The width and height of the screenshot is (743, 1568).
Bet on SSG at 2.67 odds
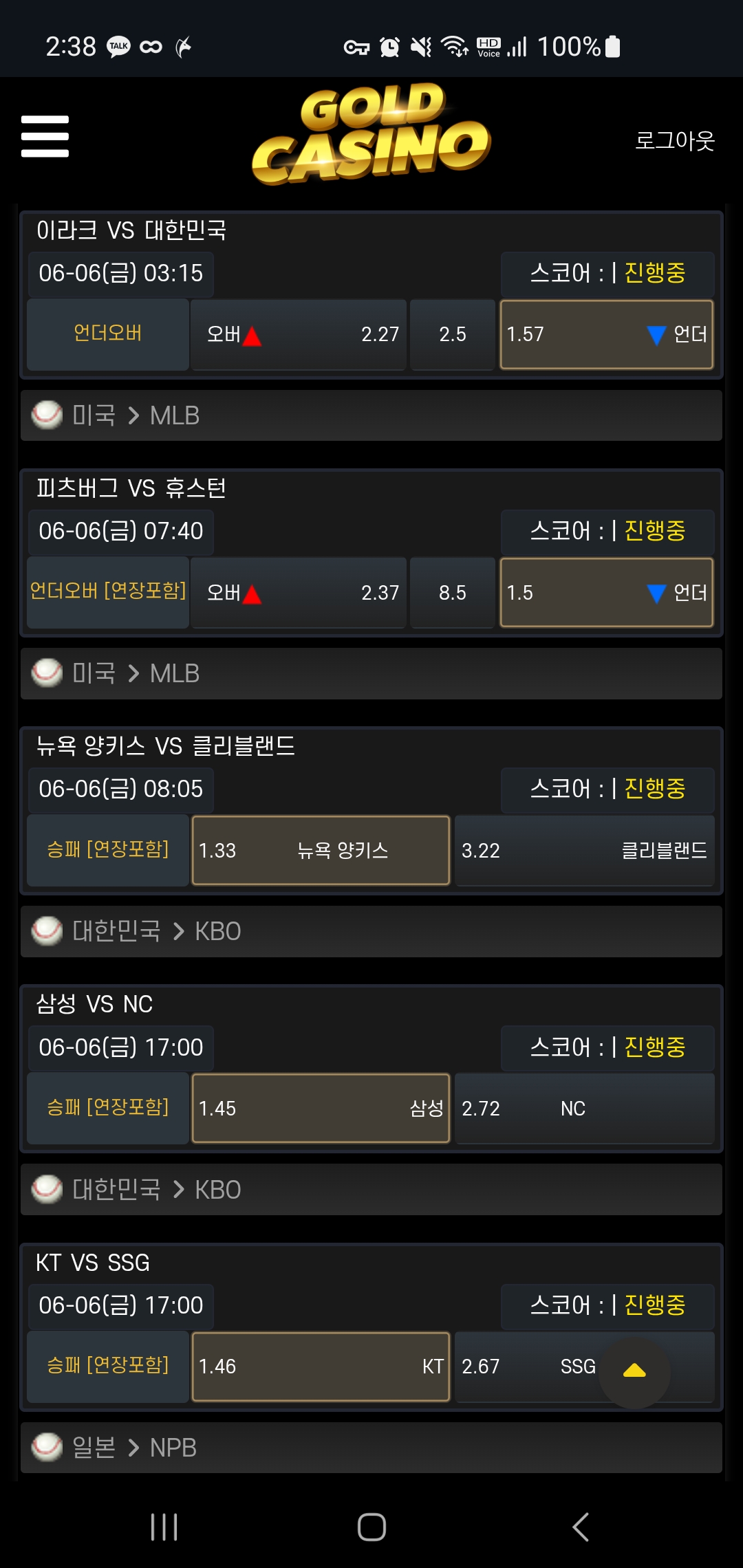[526, 1366]
